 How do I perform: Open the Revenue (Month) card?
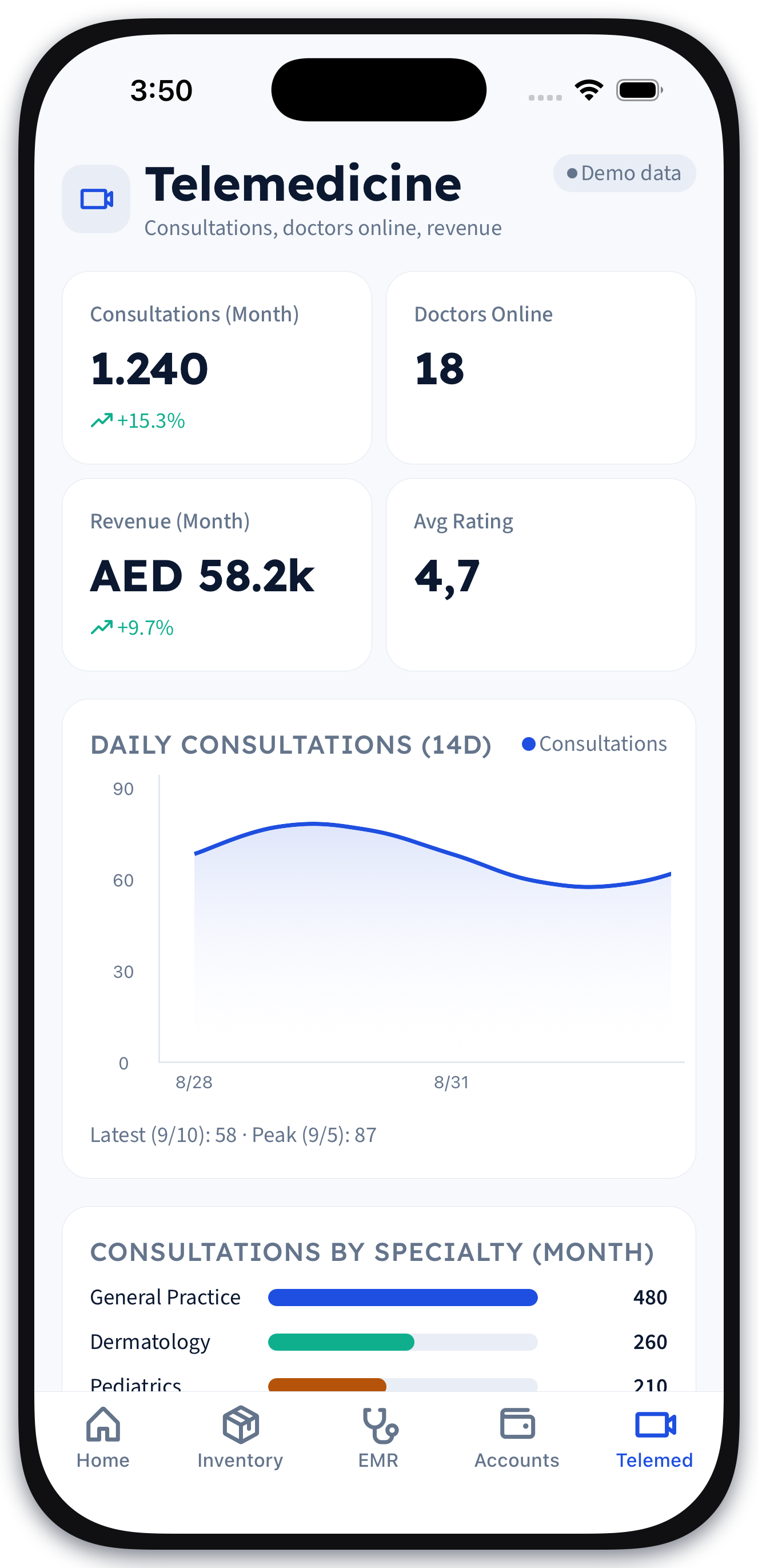tap(217, 575)
